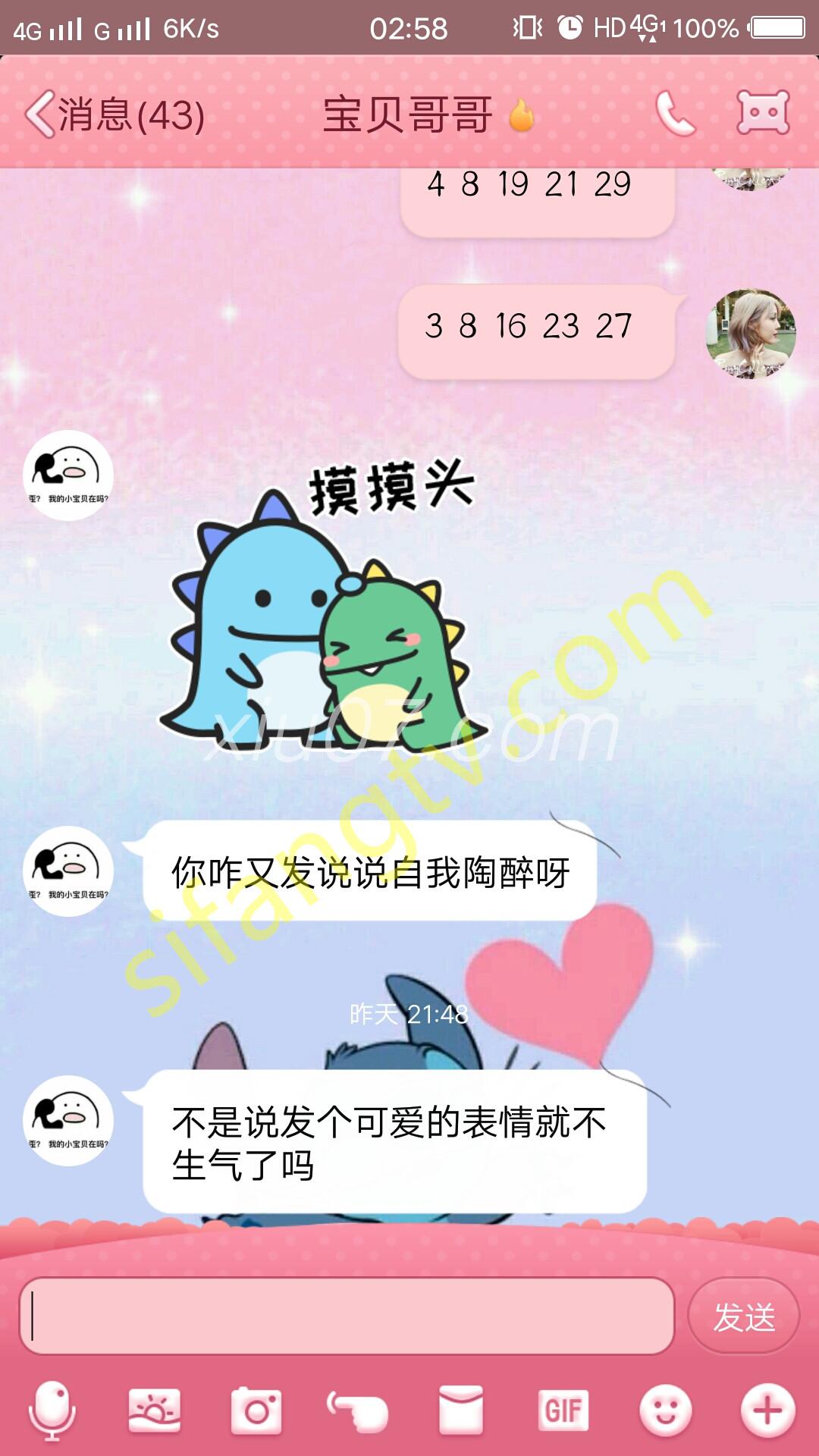
Task: Expand more options with plus icon
Action: pyautogui.click(x=767, y=1410)
